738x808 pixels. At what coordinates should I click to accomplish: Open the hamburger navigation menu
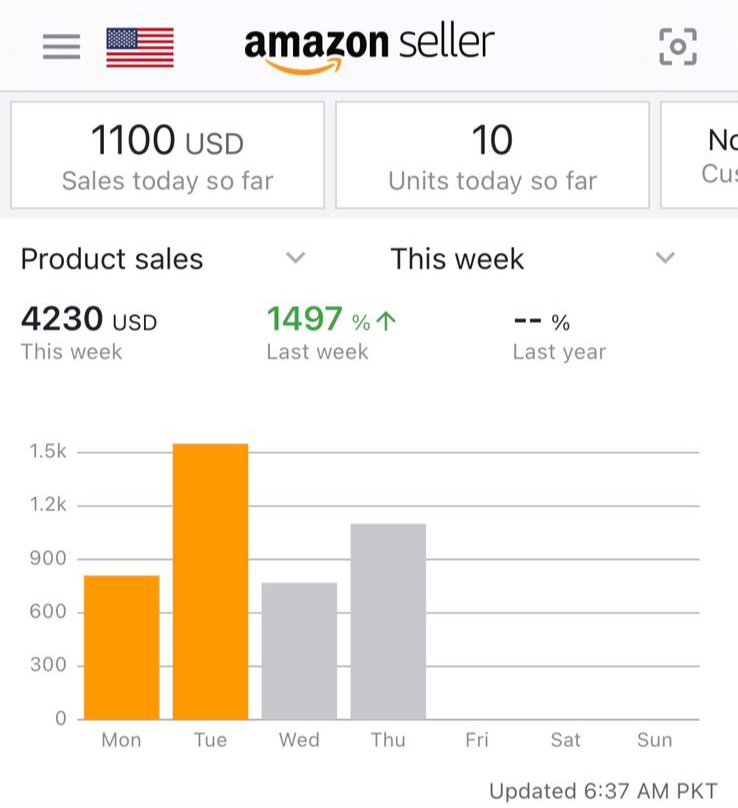click(x=61, y=47)
